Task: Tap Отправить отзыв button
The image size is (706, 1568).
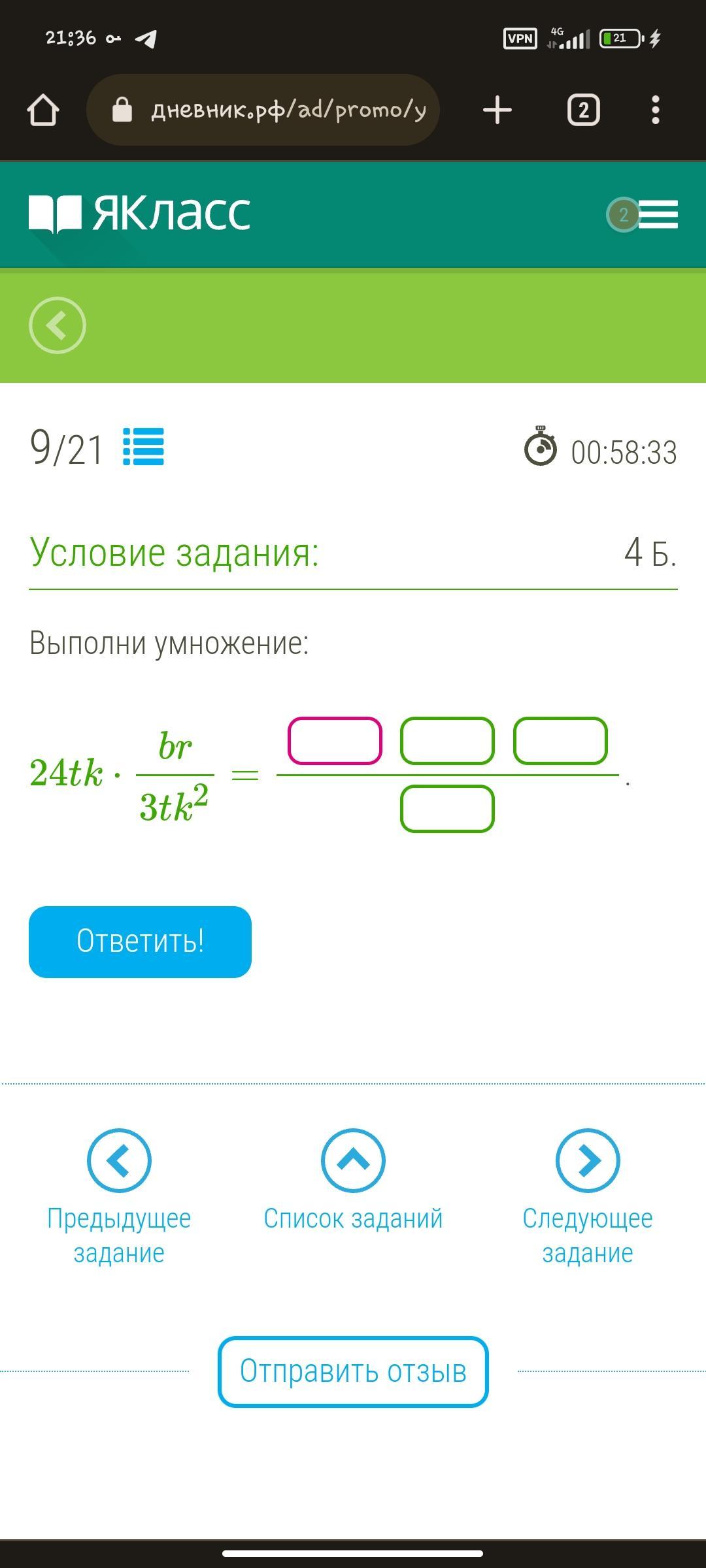Action: pos(353,1371)
